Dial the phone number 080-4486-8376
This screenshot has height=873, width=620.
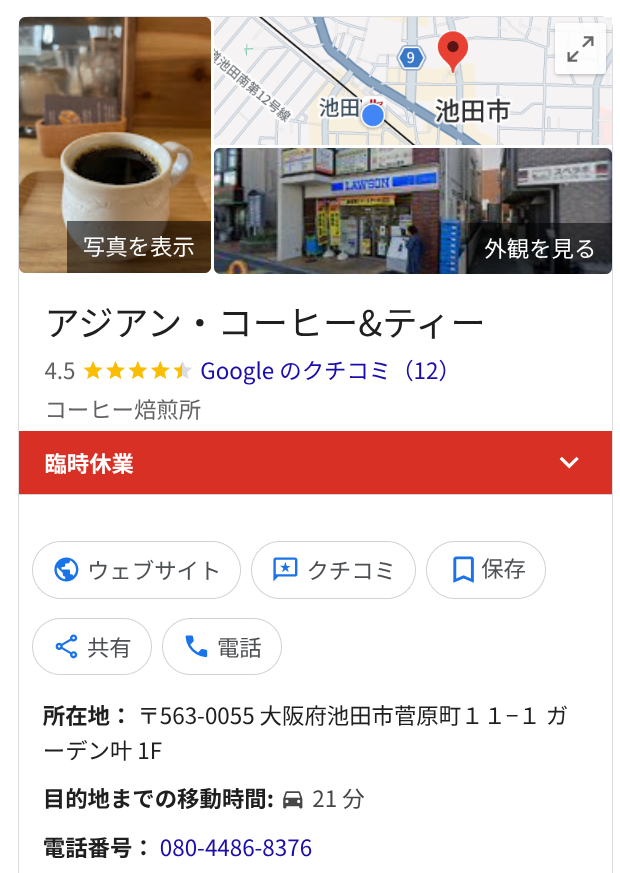click(x=236, y=848)
